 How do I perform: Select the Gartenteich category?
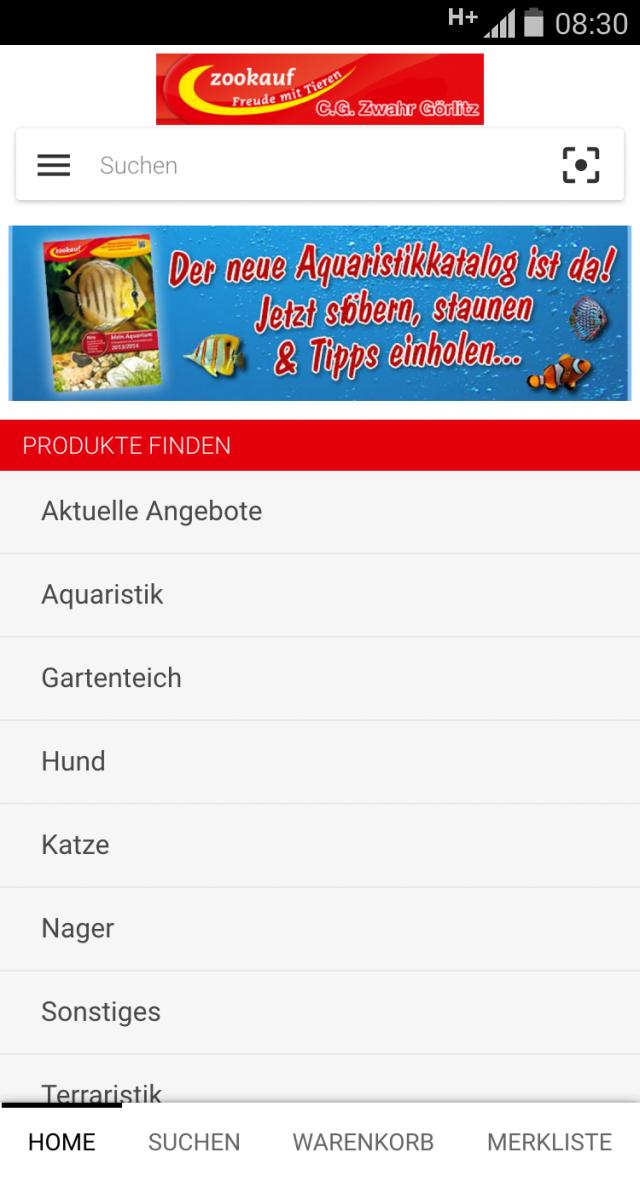click(x=320, y=678)
